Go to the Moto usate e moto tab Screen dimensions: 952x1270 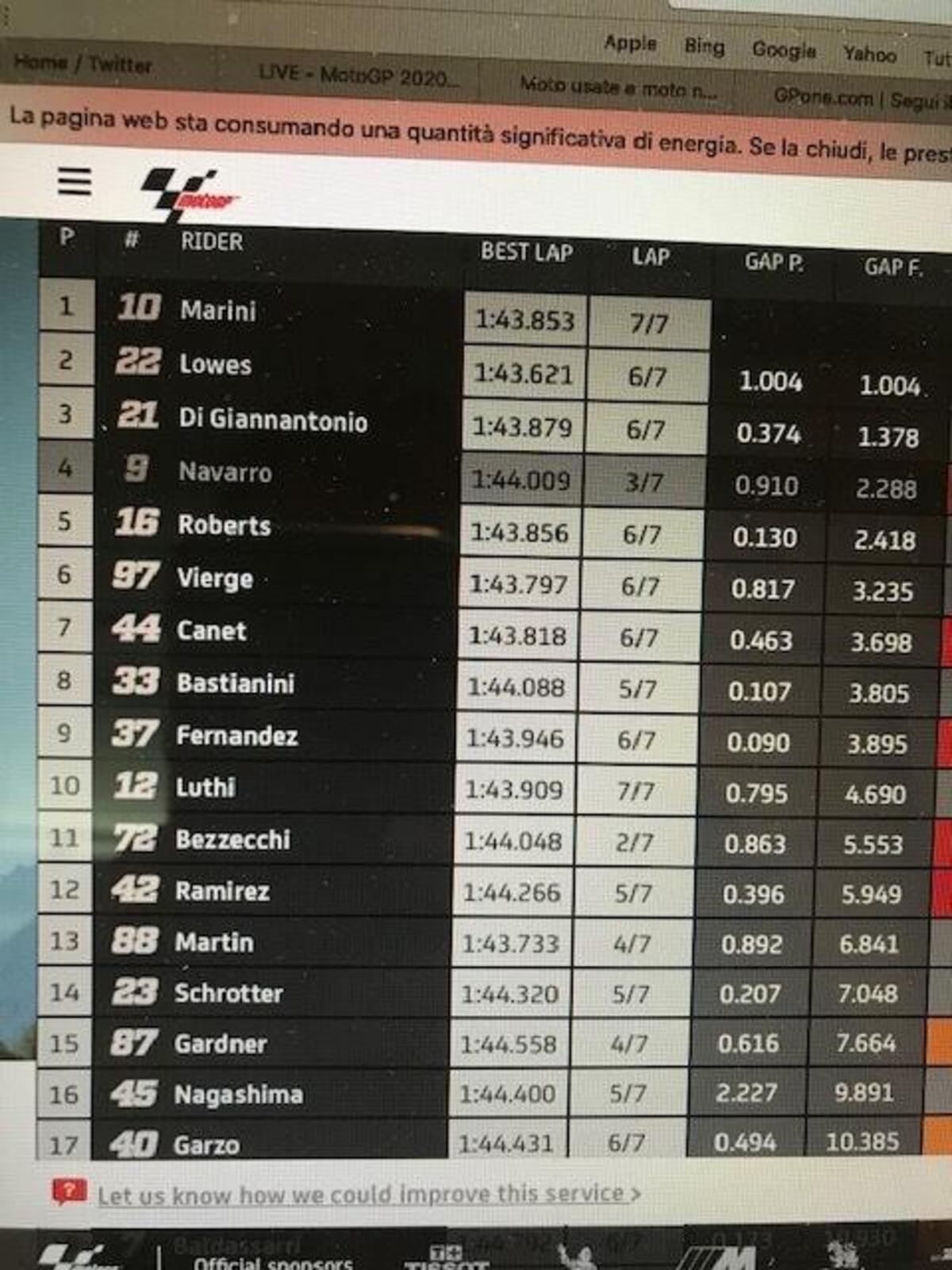click(x=618, y=87)
